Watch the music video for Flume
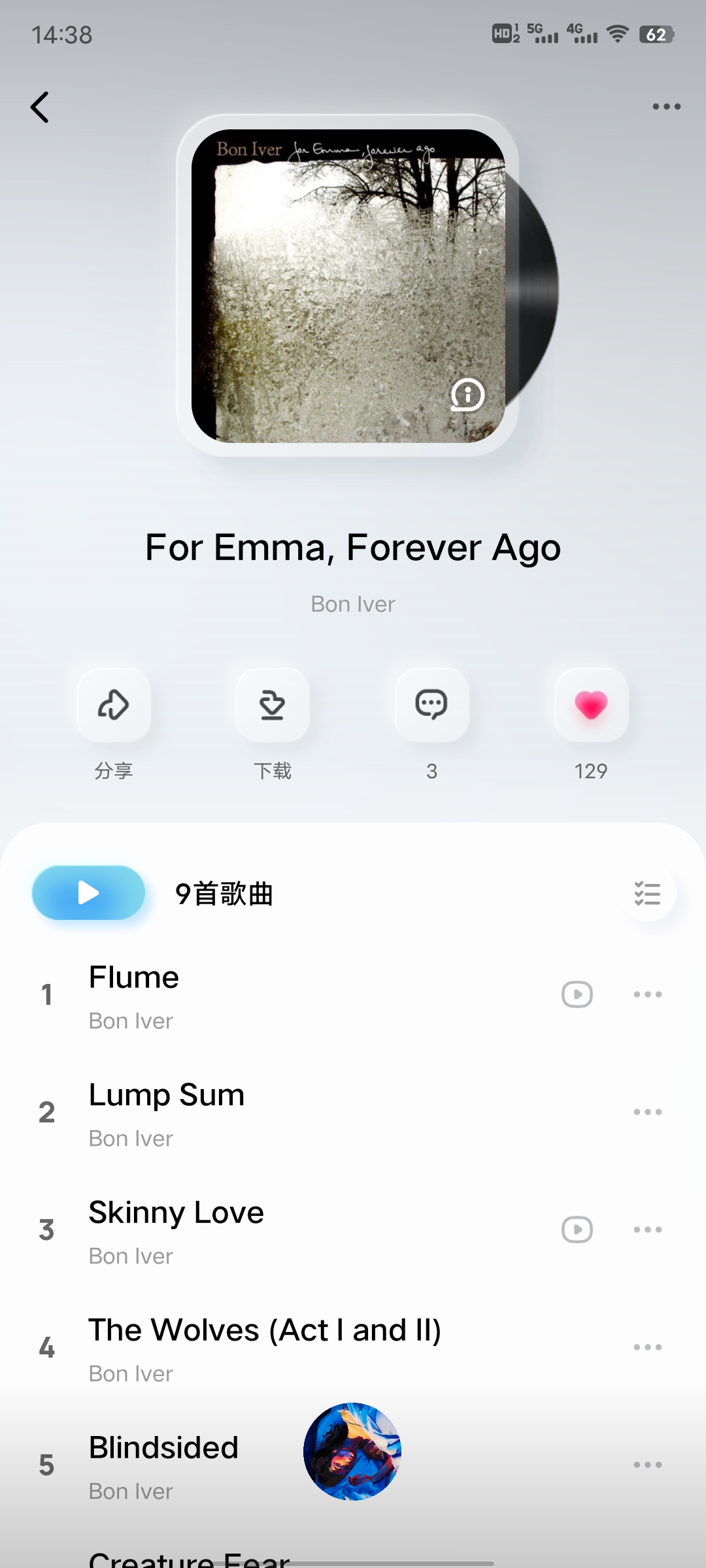706x1568 pixels. point(577,994)
